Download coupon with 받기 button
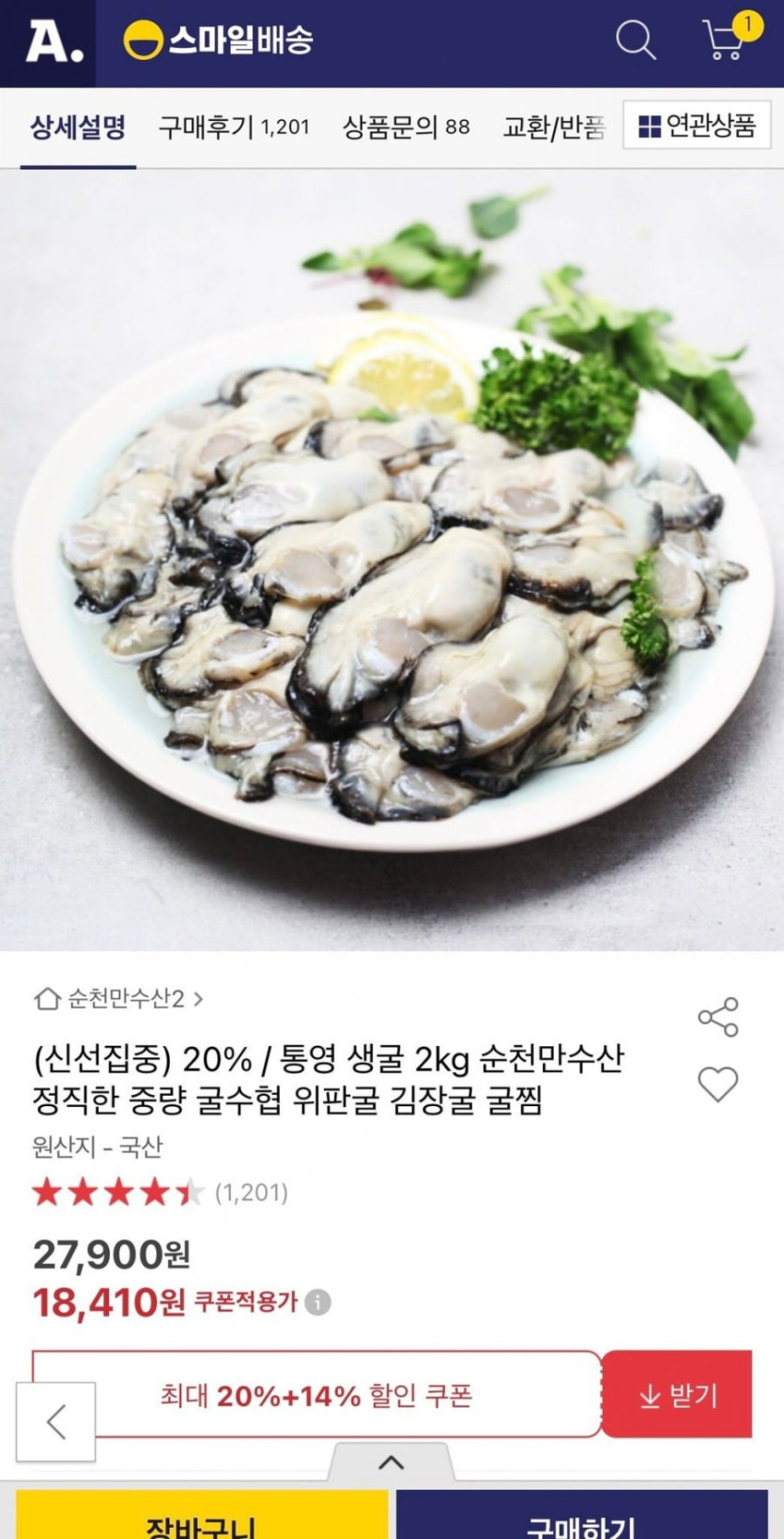Image resolution: width=784 pixels, height=1539 pixels. pyautogui.click(x=677, y=1395)
